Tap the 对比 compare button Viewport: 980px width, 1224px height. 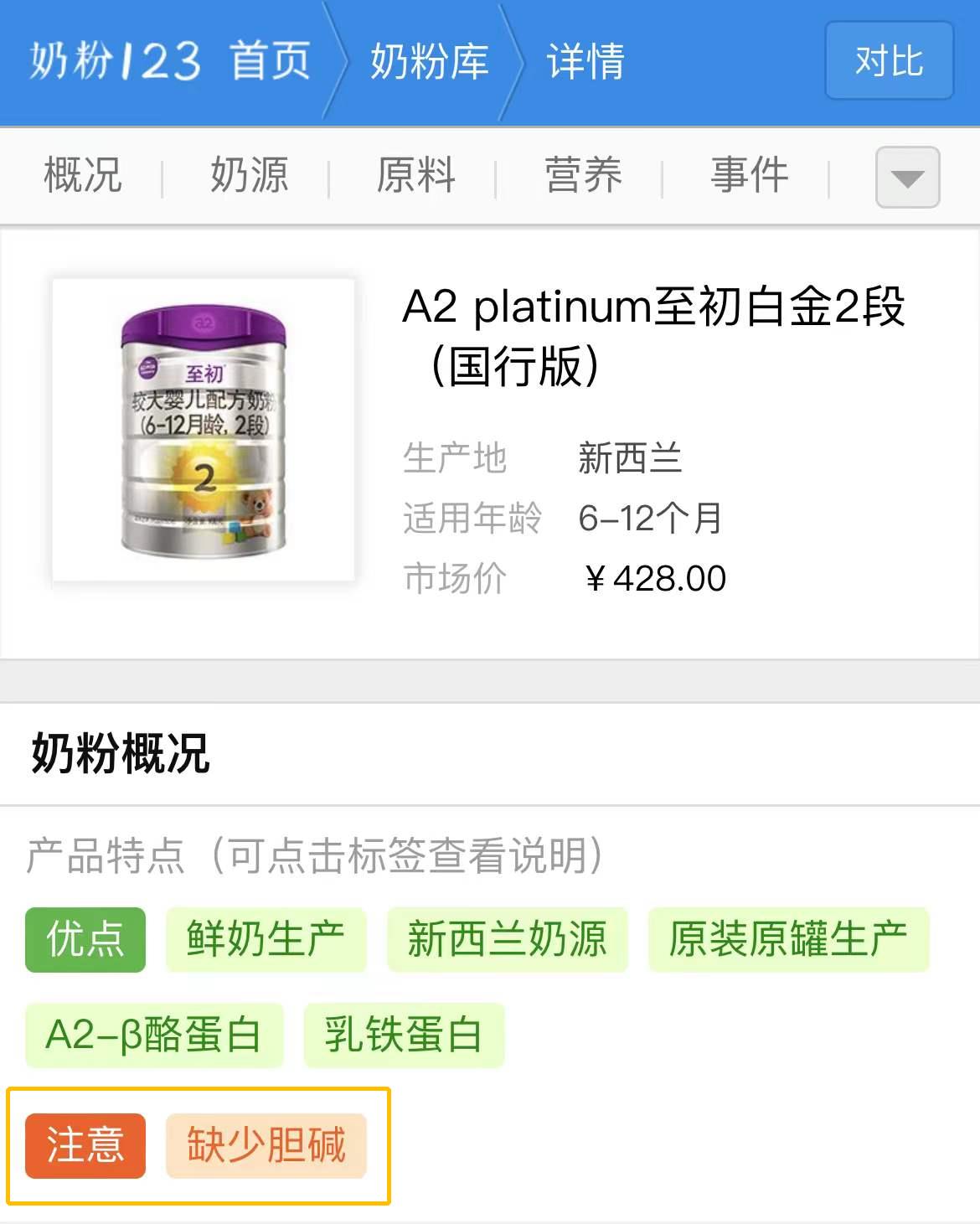point(889,61)
